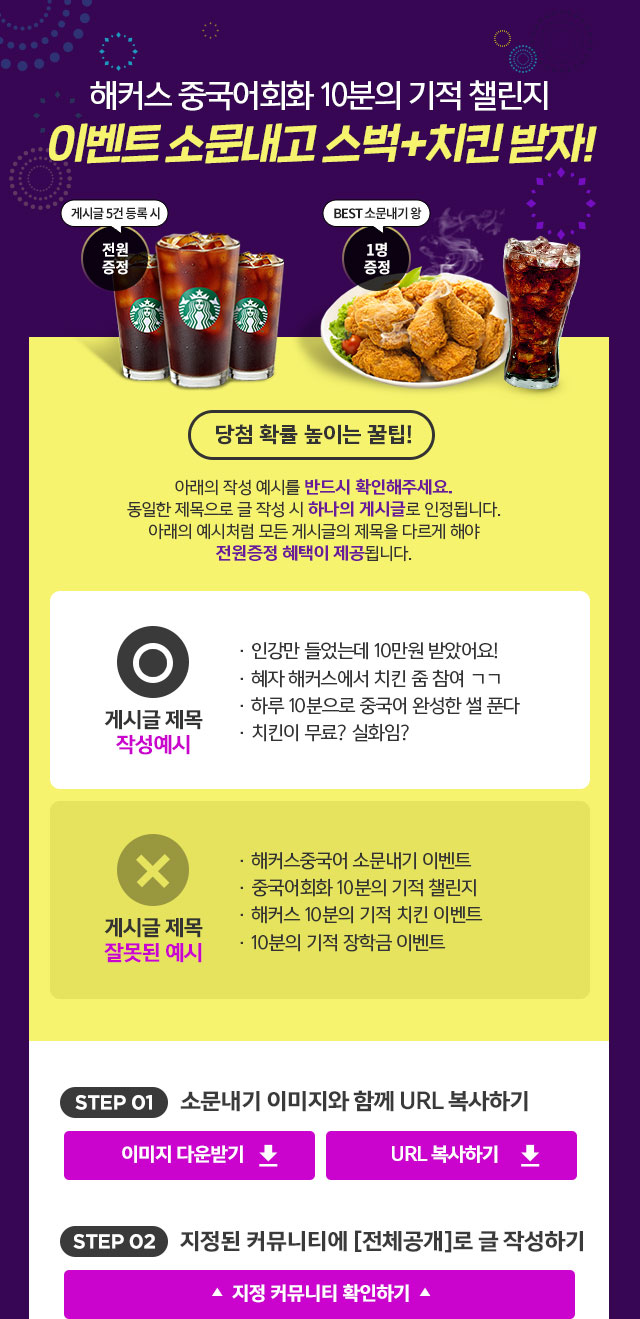This screenshot has width=640, height=1319.
Task: Copy the link with URL 복사하기
Action: tap(451, 1155)
